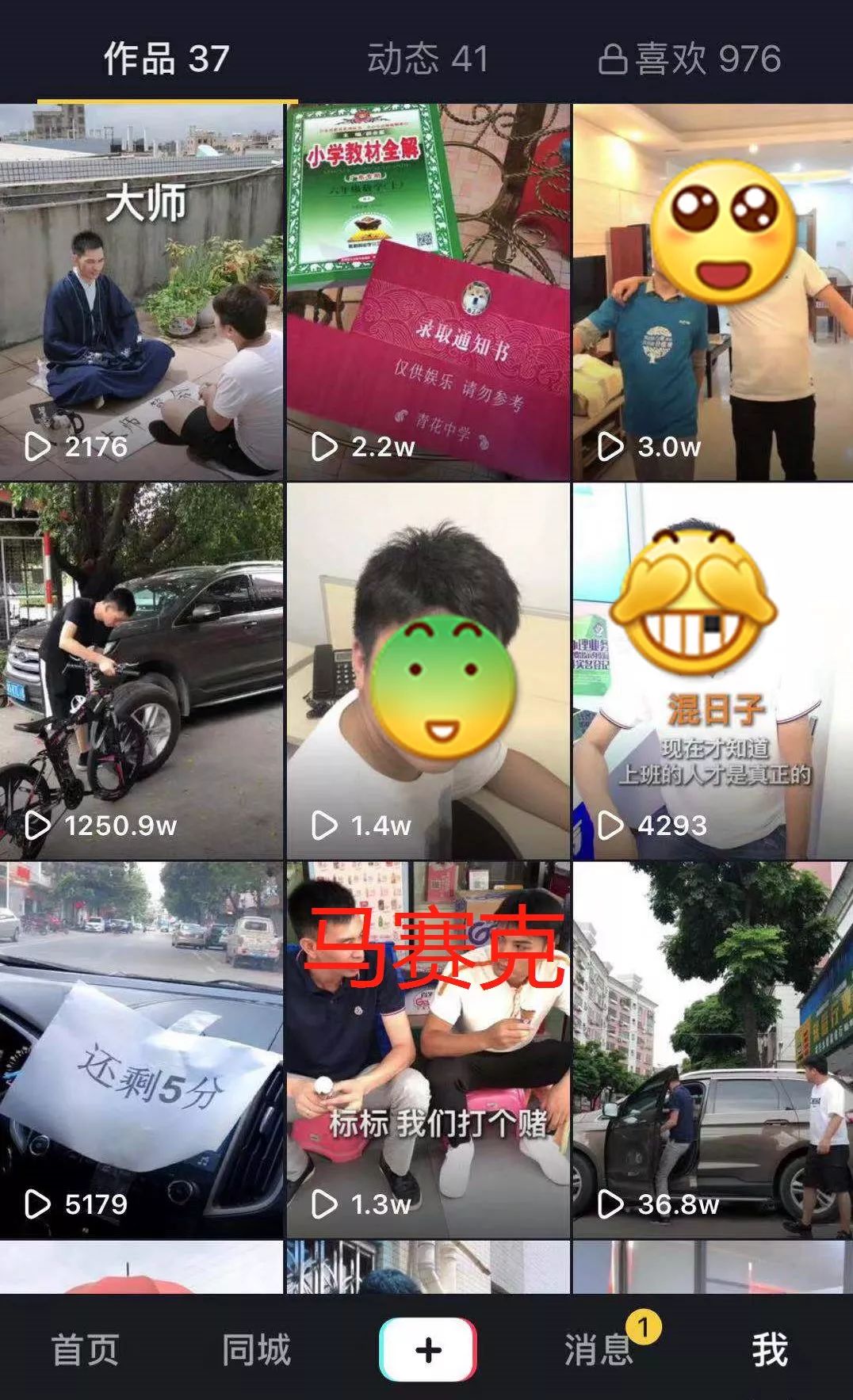Open the video with 36.8w plays
Screen dimensions: 853x1400
(713, 1049)
